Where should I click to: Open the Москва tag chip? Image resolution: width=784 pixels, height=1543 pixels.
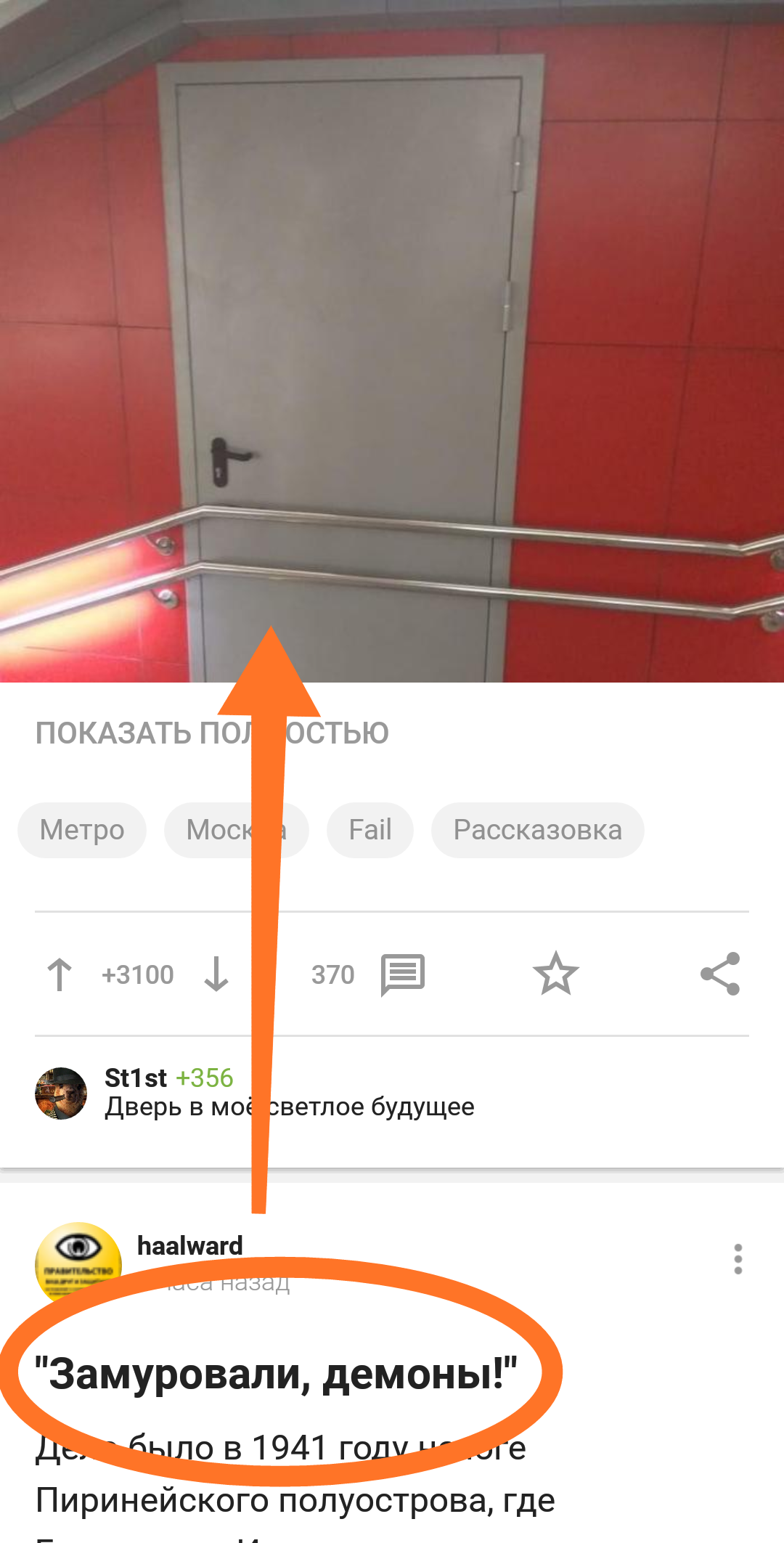pyautogui.click(x=237, y=830)
